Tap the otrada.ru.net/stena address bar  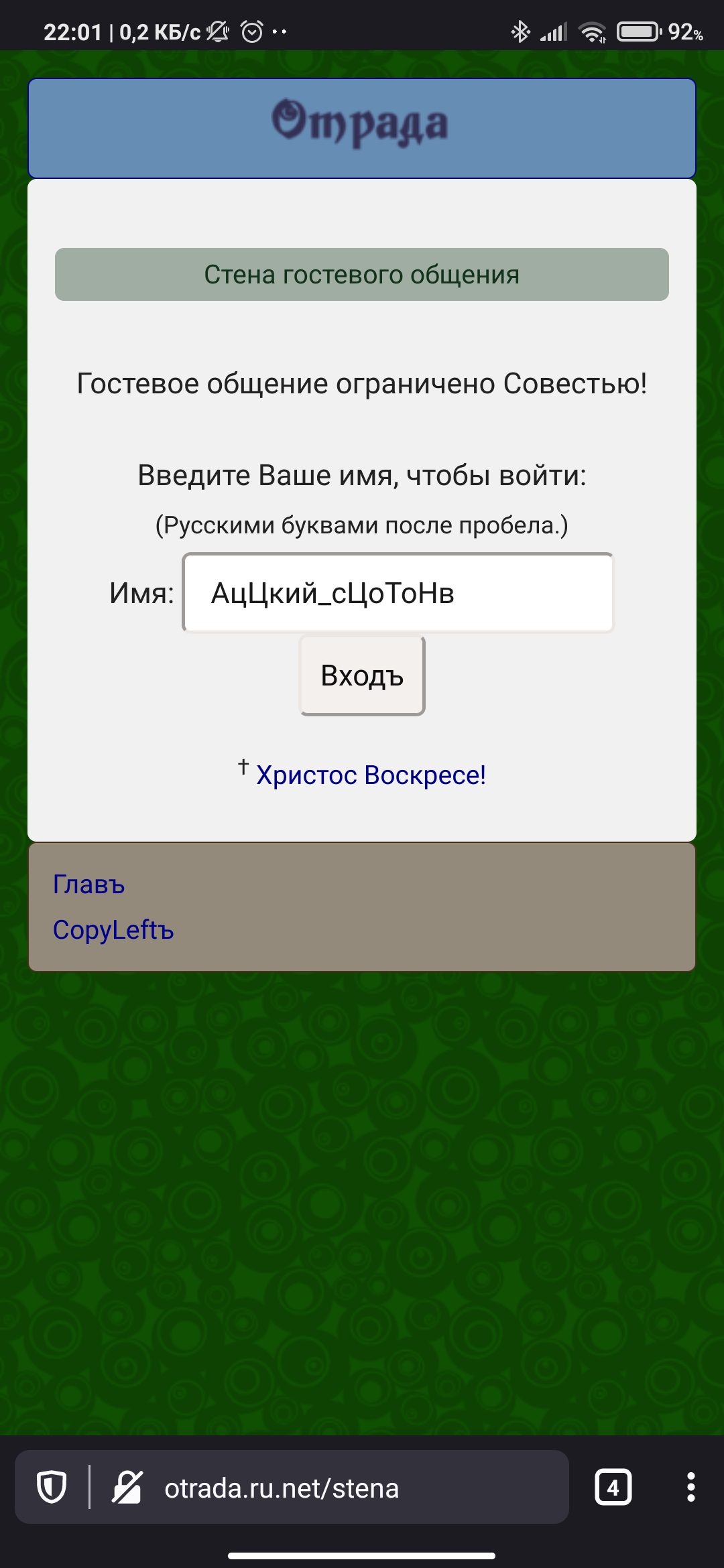click(x=282, y=1488)
